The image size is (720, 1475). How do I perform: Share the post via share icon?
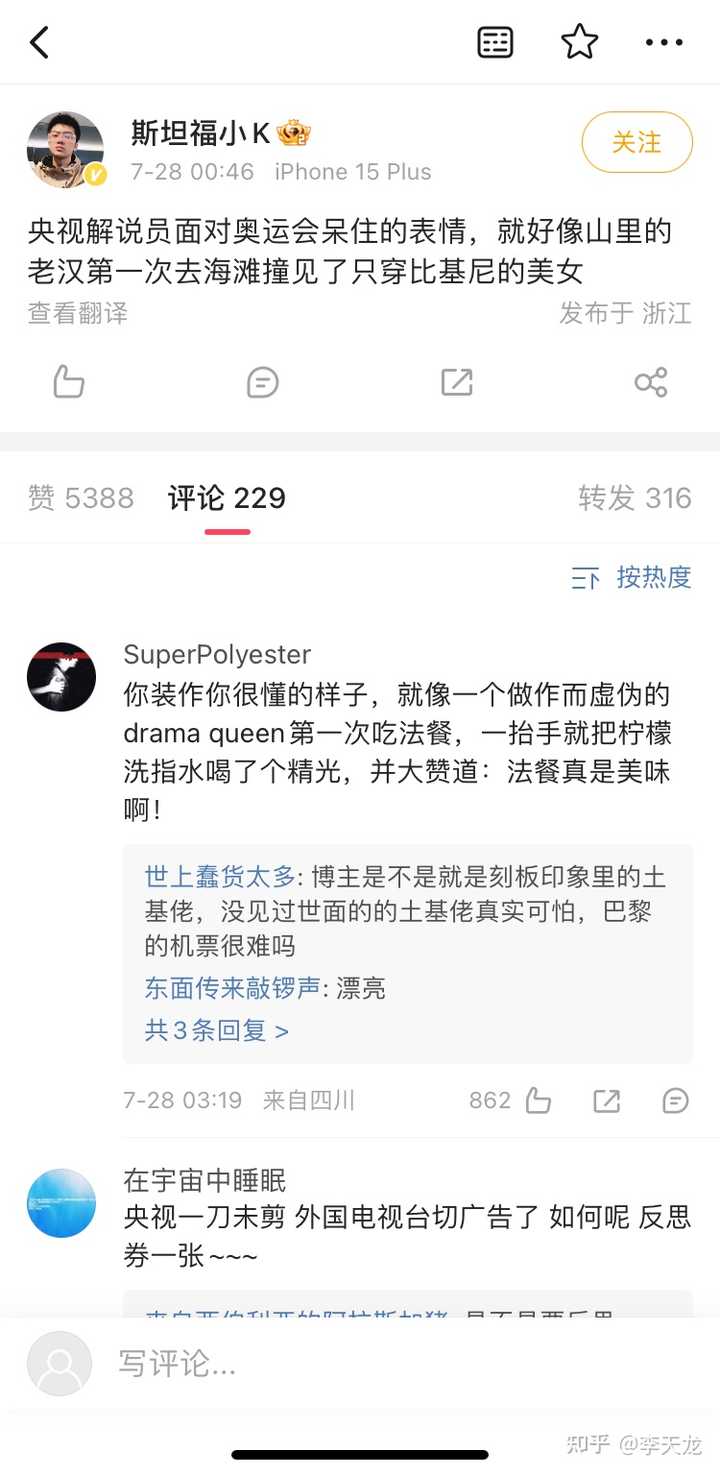[x=651, y=382]
